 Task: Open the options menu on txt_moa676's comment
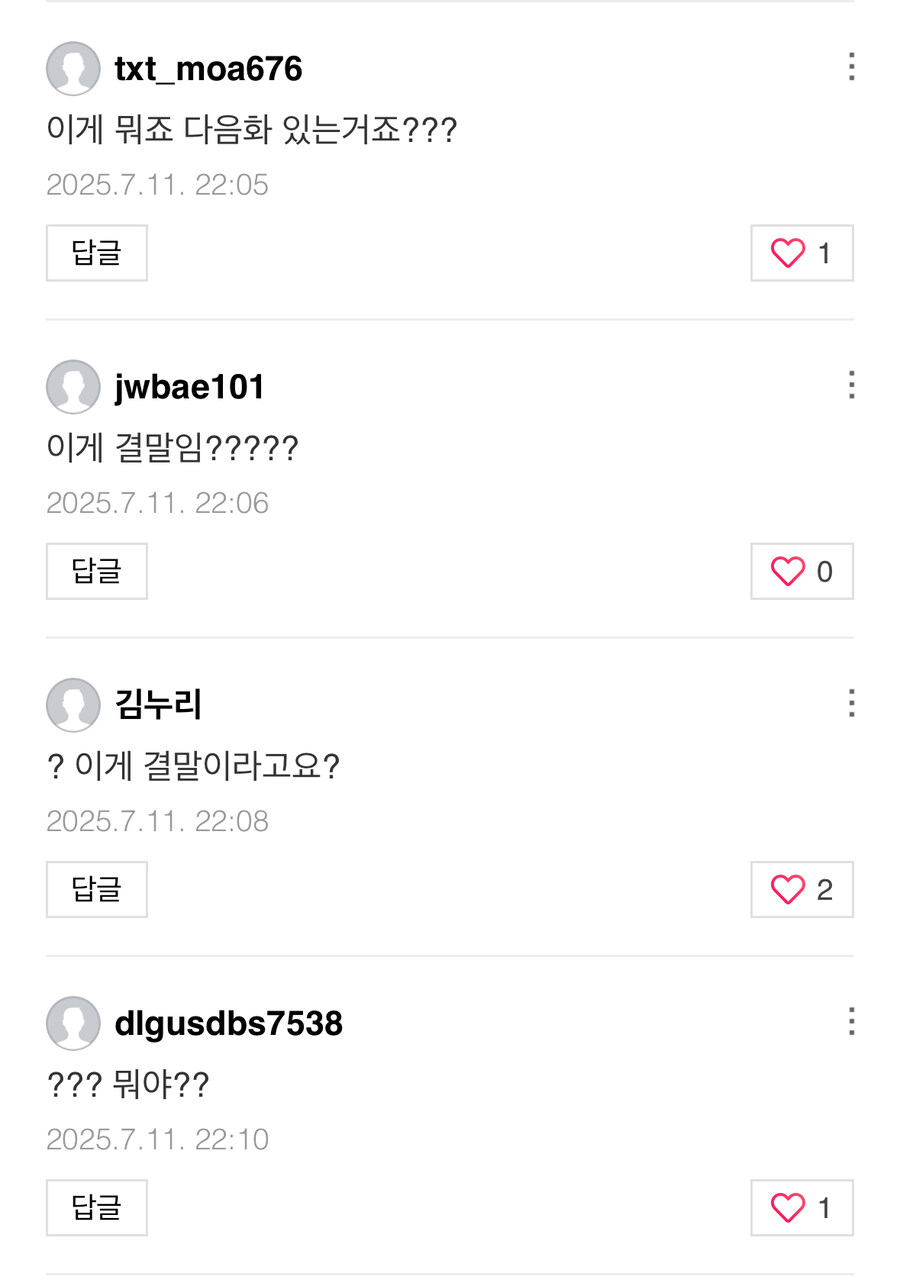850,66
